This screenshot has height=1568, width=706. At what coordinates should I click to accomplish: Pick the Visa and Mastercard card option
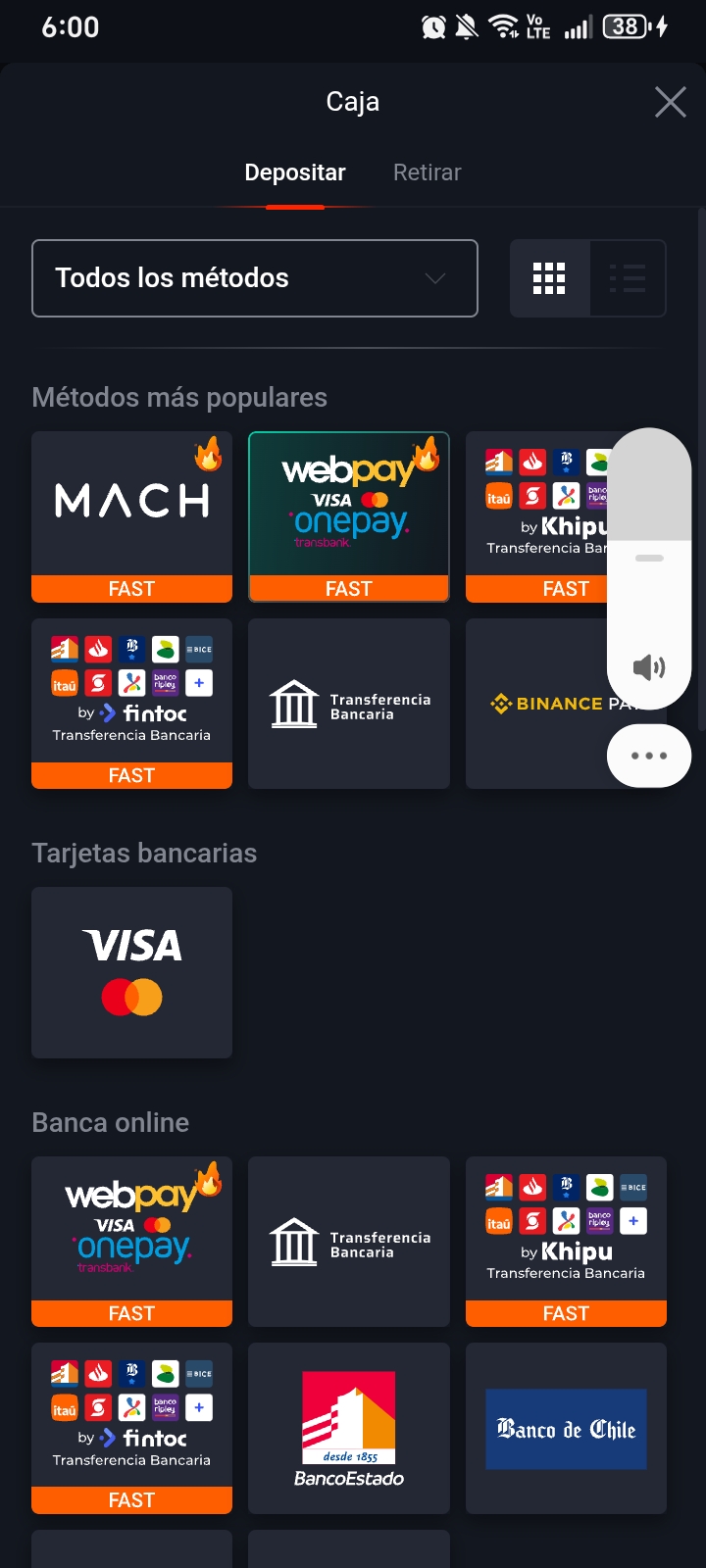[x=132, y=972]
